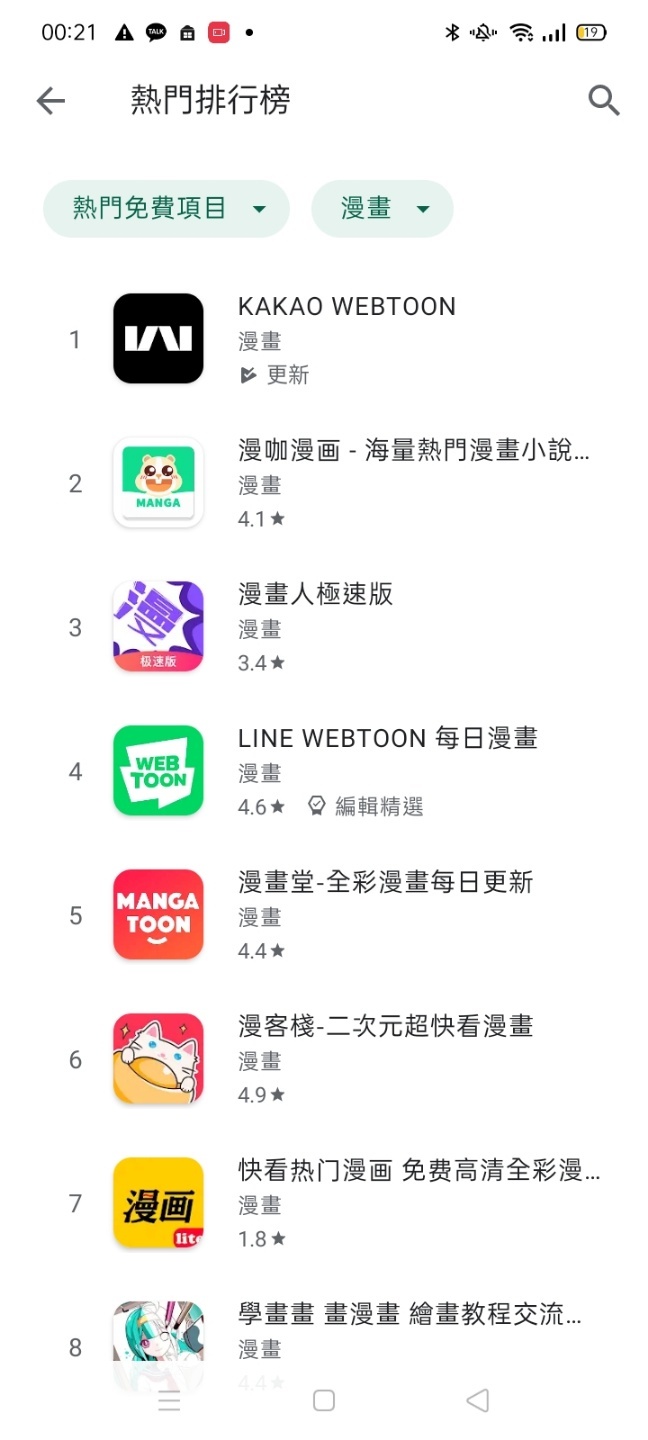The height and width of the screenshot is (1440, 648).
Task: Tap the system home button
Action: click(324, 1401)
